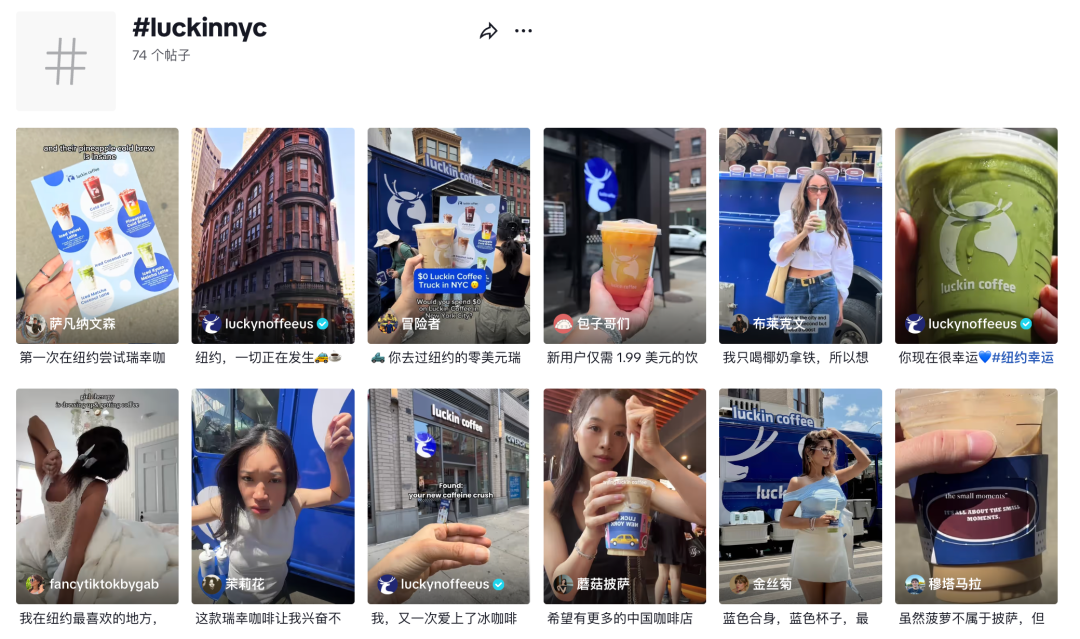Play the video posted by 冒险者
This screenshot has height=639, width=1080.
click(449, 235)
